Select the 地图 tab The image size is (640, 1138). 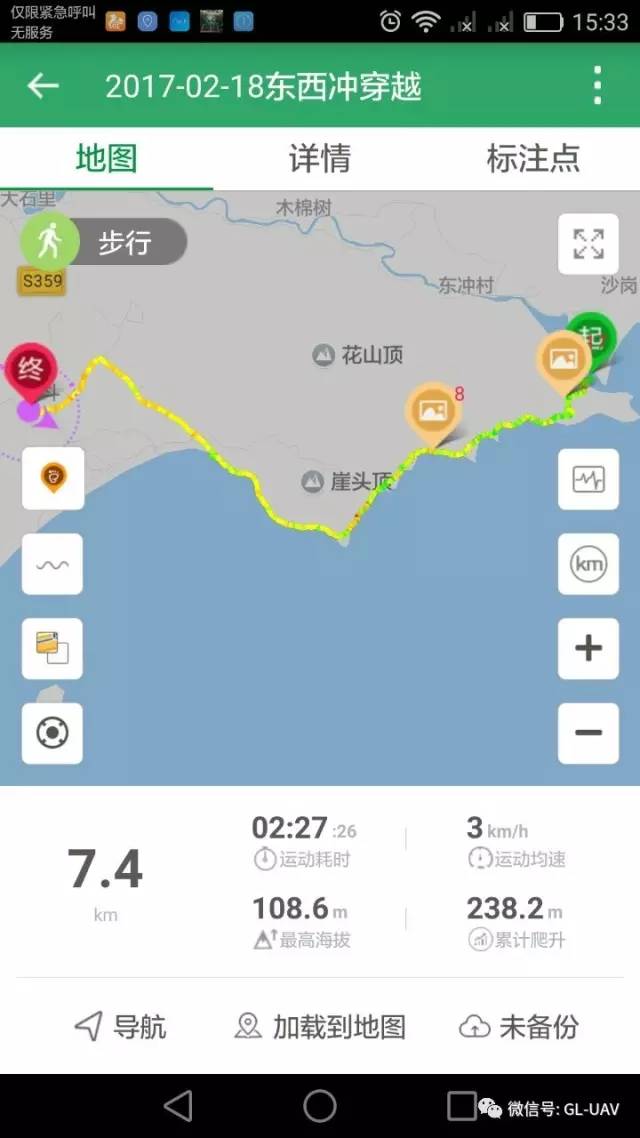106,159
